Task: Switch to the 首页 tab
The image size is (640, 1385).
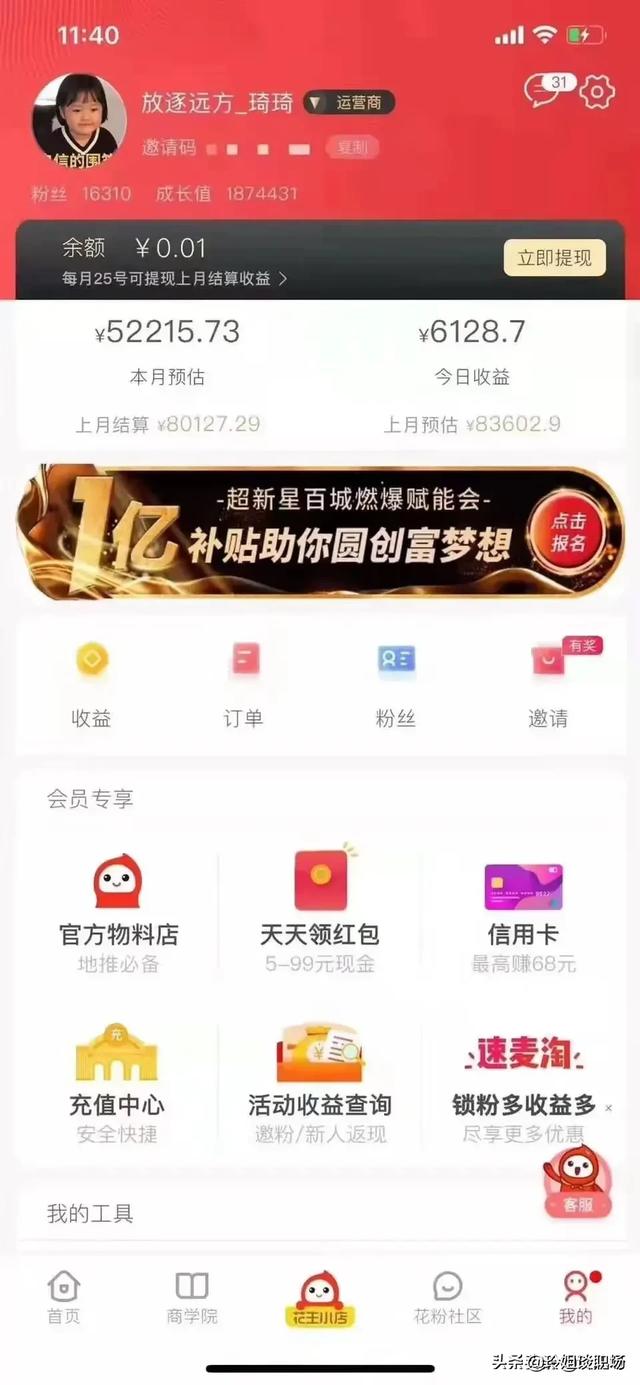Action: [x=63, y=1298]
